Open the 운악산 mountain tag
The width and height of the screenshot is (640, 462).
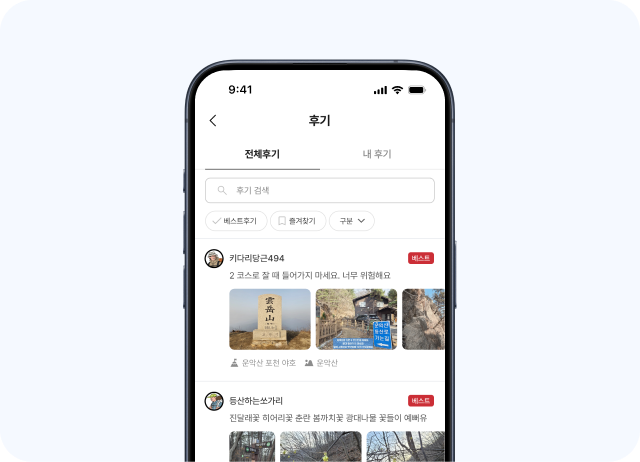point(321,363)
